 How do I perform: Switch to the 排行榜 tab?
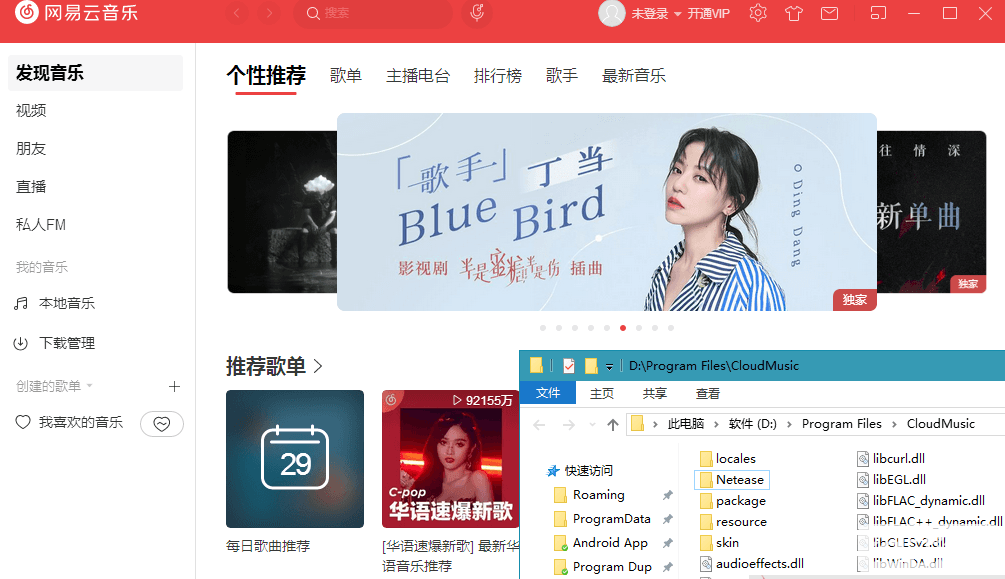(498, 76)
